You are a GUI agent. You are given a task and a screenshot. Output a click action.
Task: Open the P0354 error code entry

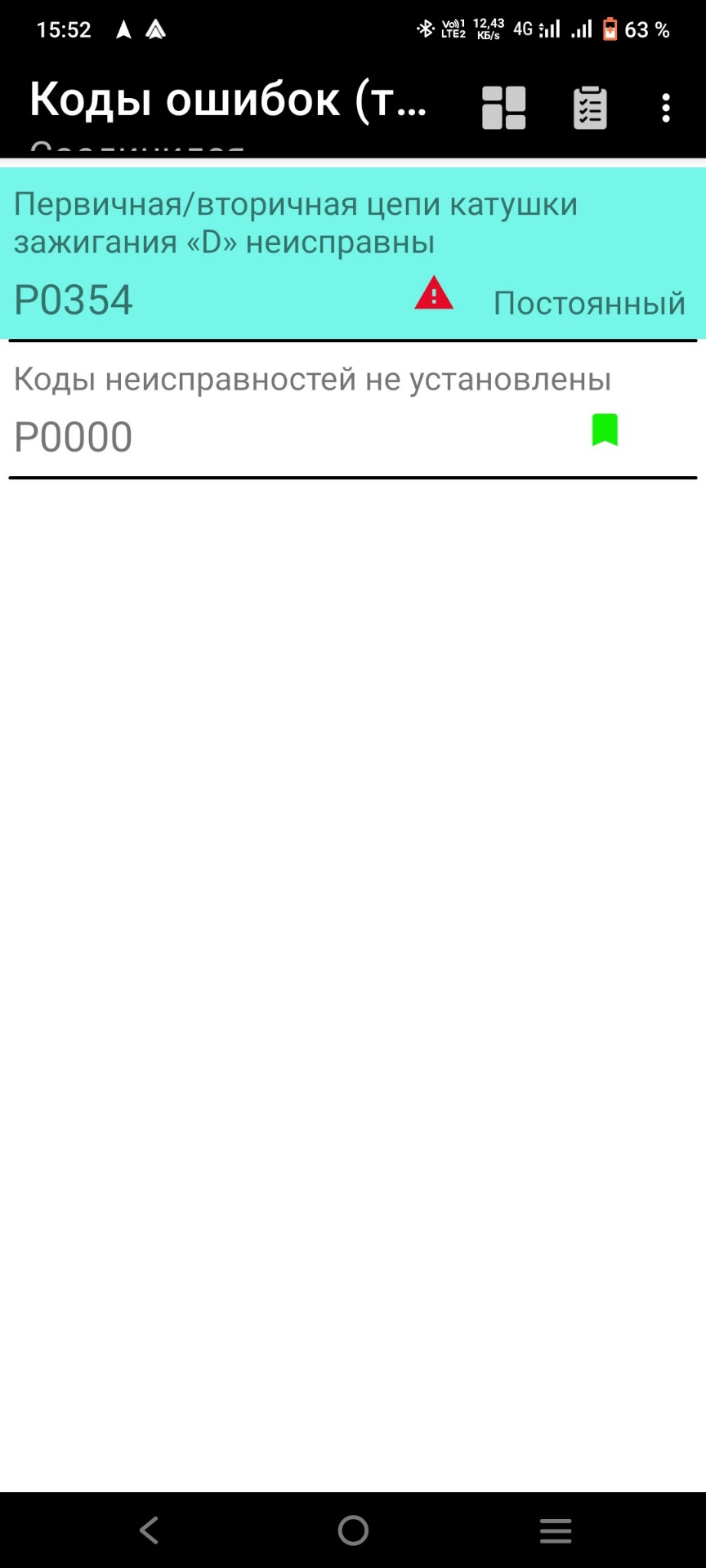click(x=351, y=253)
